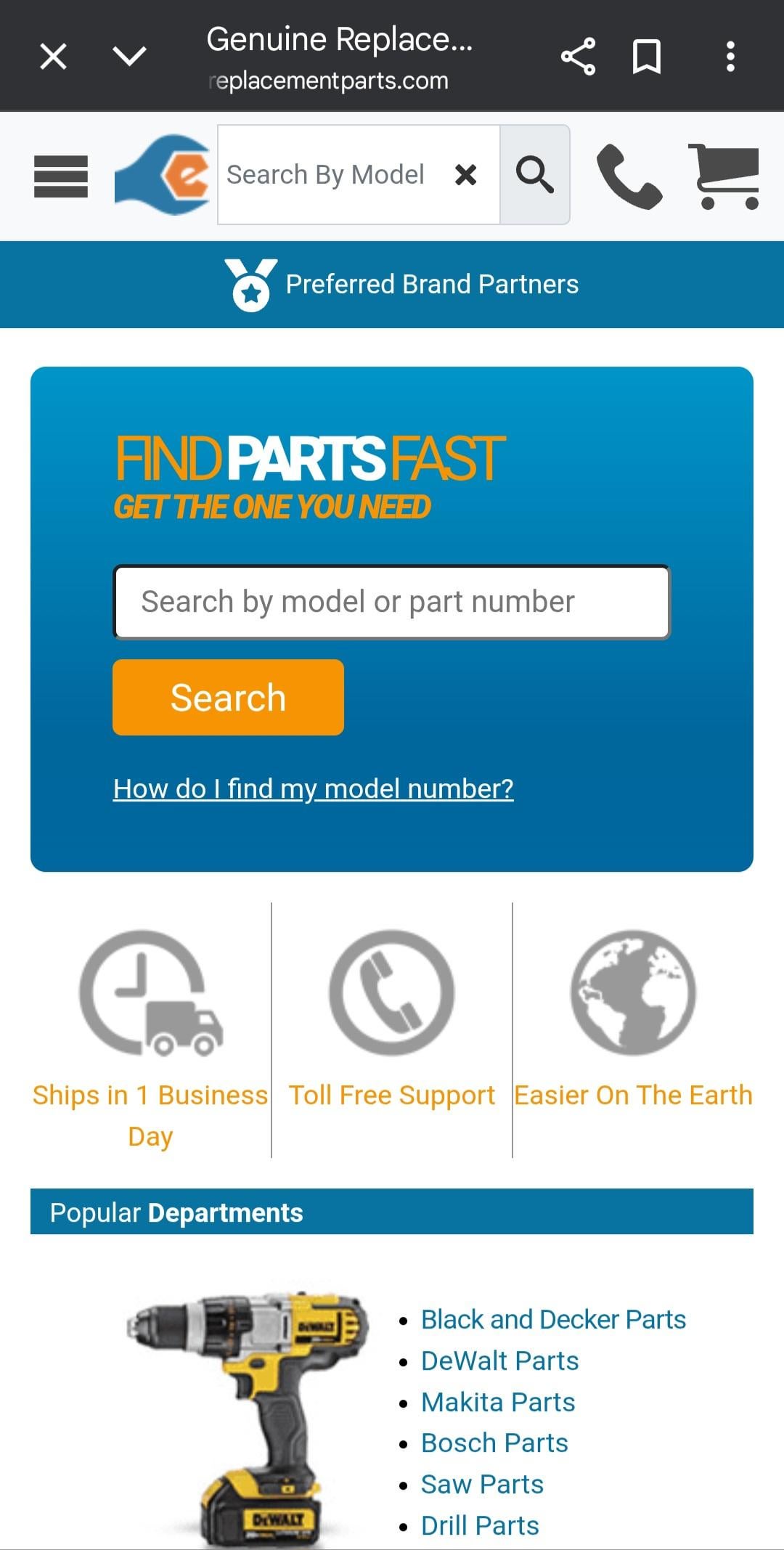This screenshot has width=784, height=1550.
Task: Open the browser overflow menu
Action: tap(730, 57)
